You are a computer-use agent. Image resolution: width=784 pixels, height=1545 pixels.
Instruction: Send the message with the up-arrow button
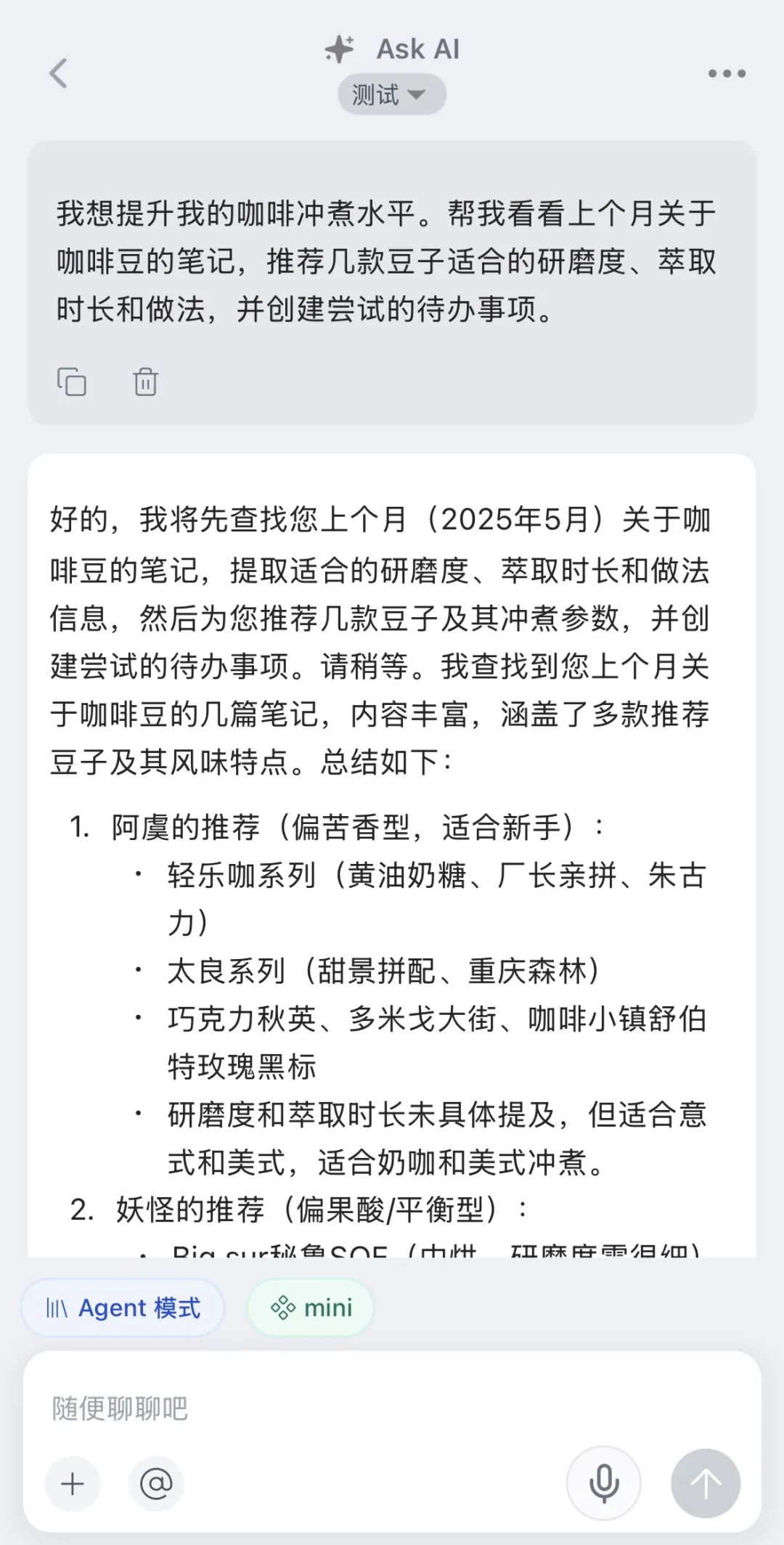(706, 1483)
